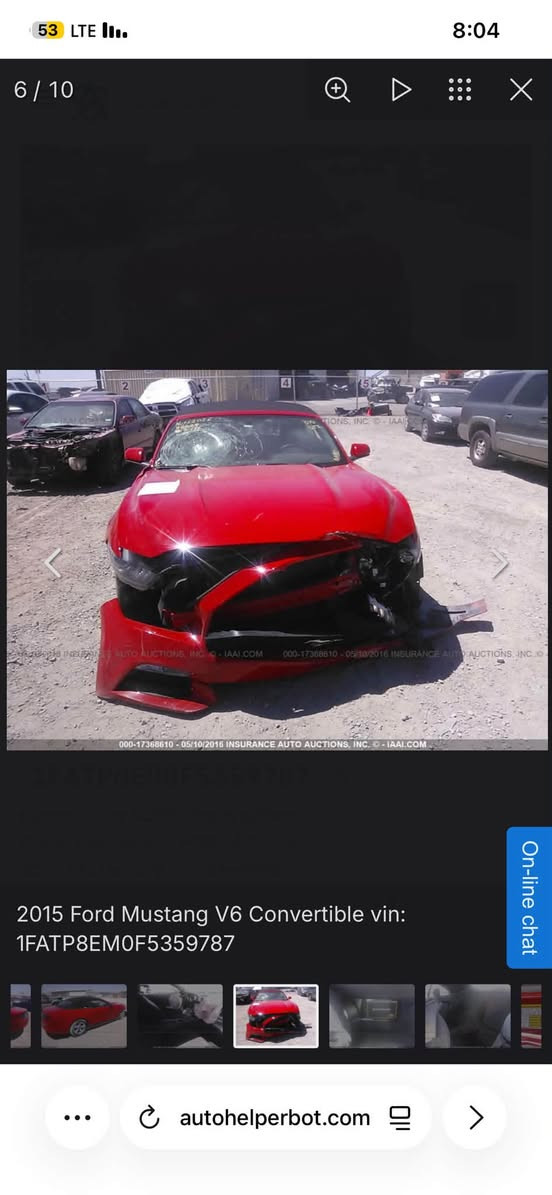The width and height of the screenshot is (552, 1195).
Task: Select the red Mustang side-view thumbnail
Action: [84, 1015]
